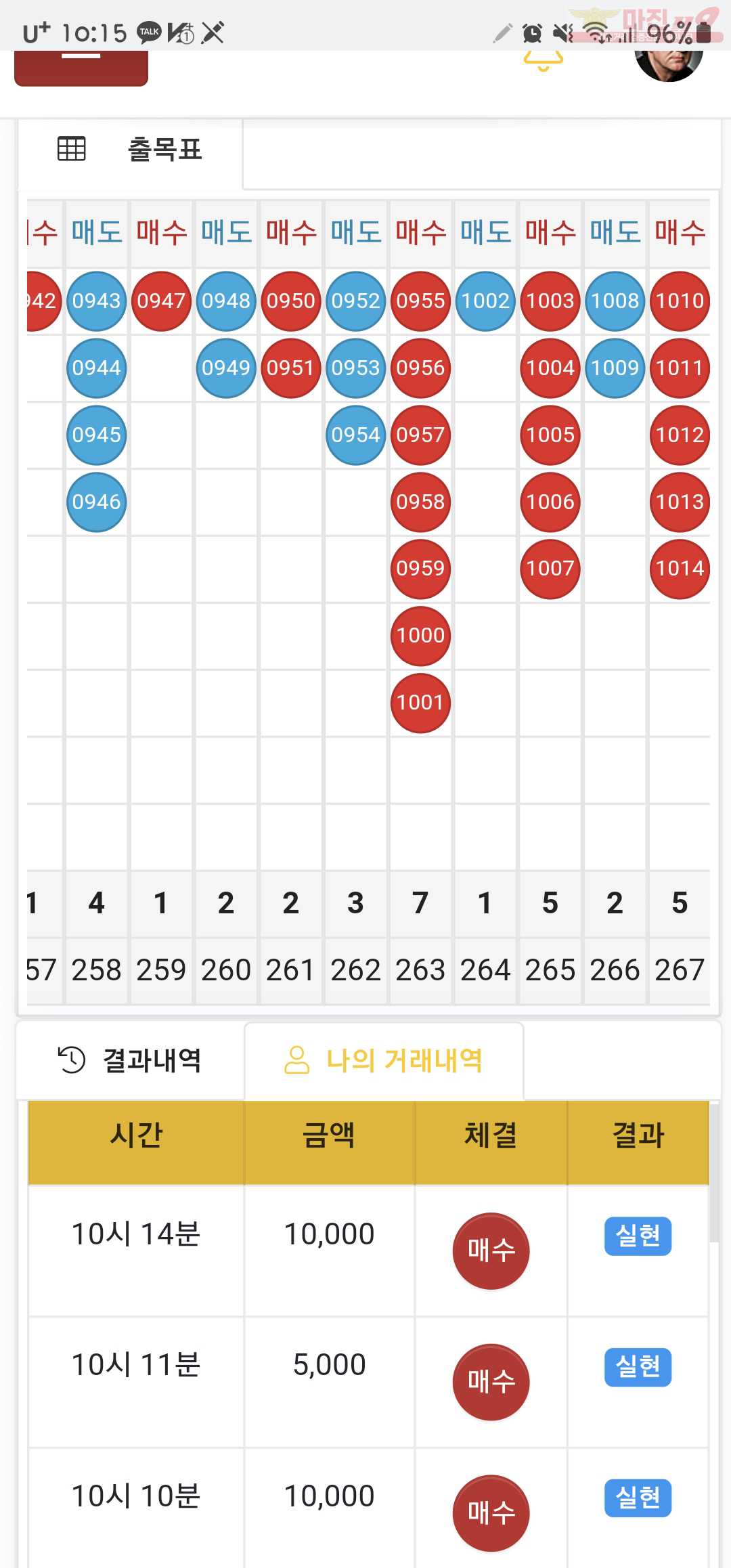Select the 나의 거래내역 tab

pyautogui.click(x=384, y=1060)
